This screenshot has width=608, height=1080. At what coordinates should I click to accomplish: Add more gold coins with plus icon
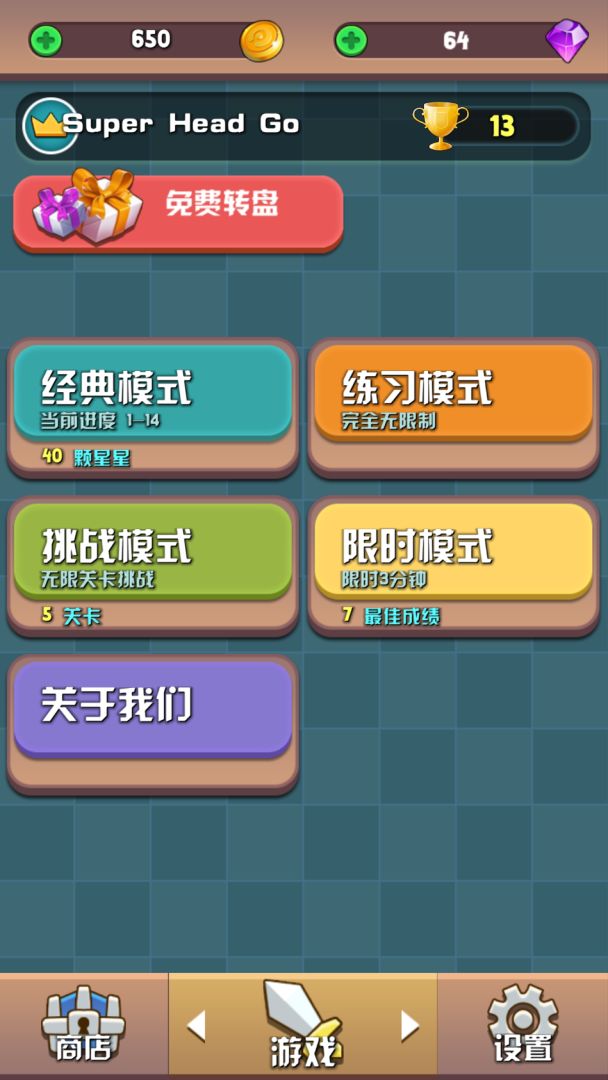[x=46, y=41]
